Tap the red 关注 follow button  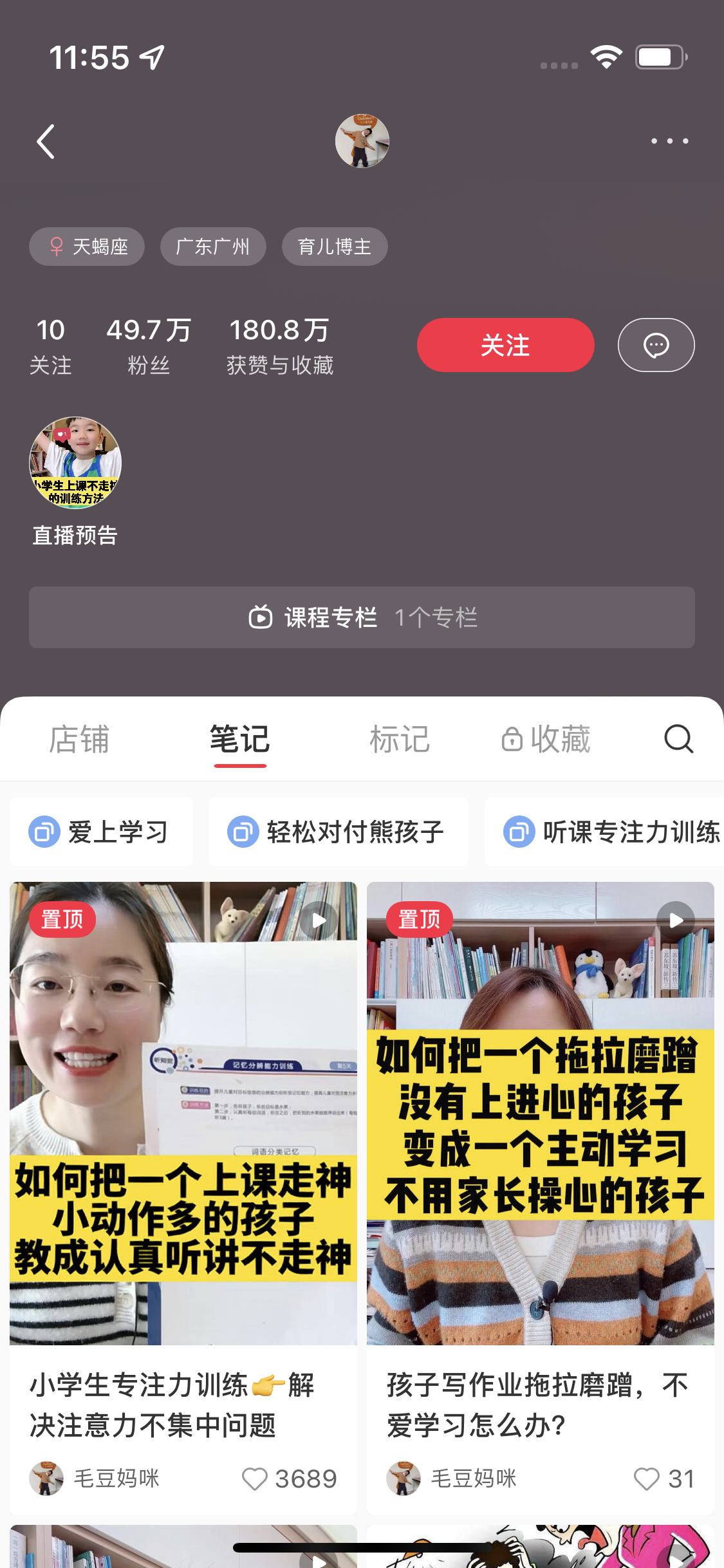pyautogui.click(x=505, y=345)
